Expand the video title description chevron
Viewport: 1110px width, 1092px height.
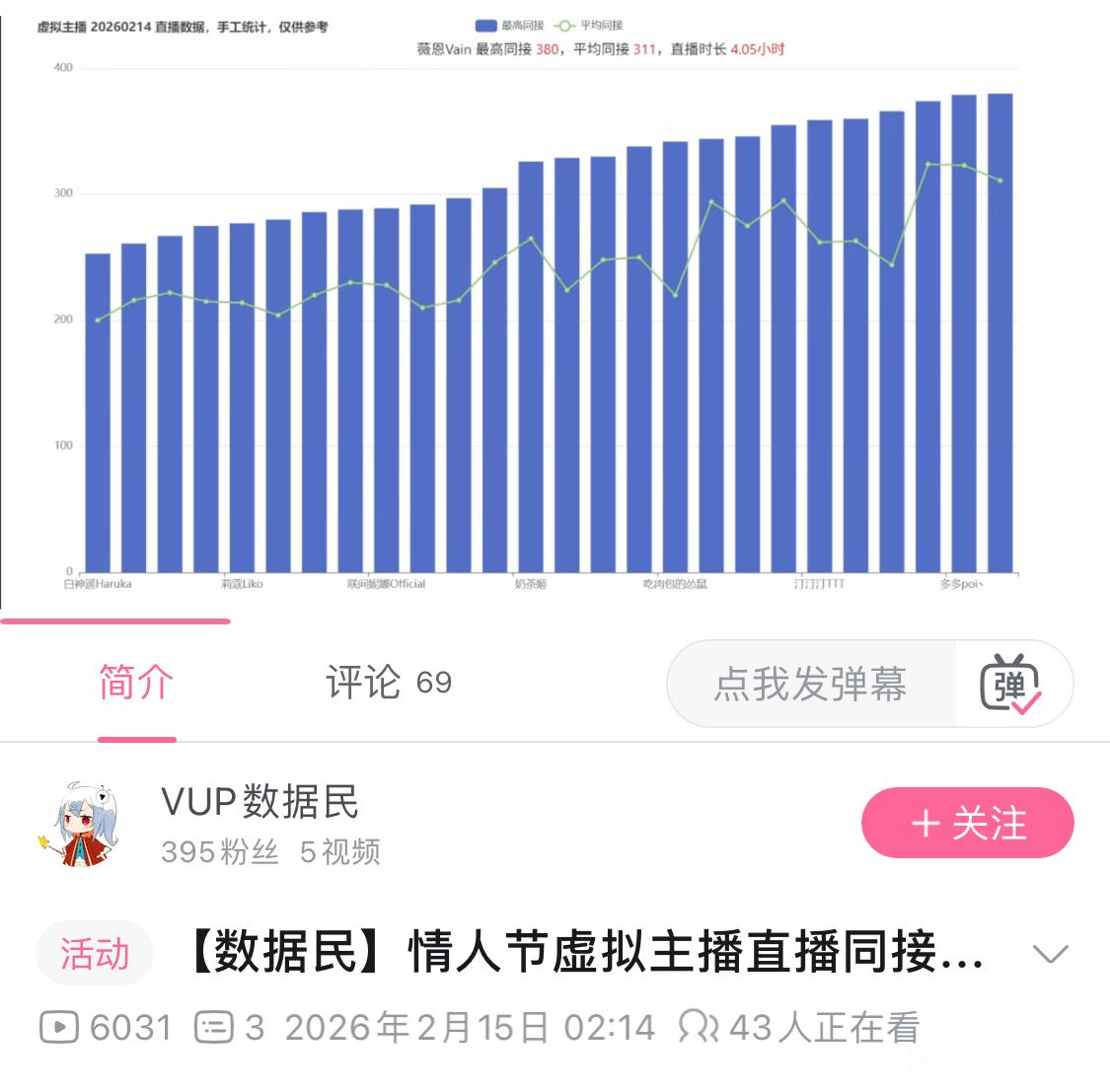tap(1050, 954)
